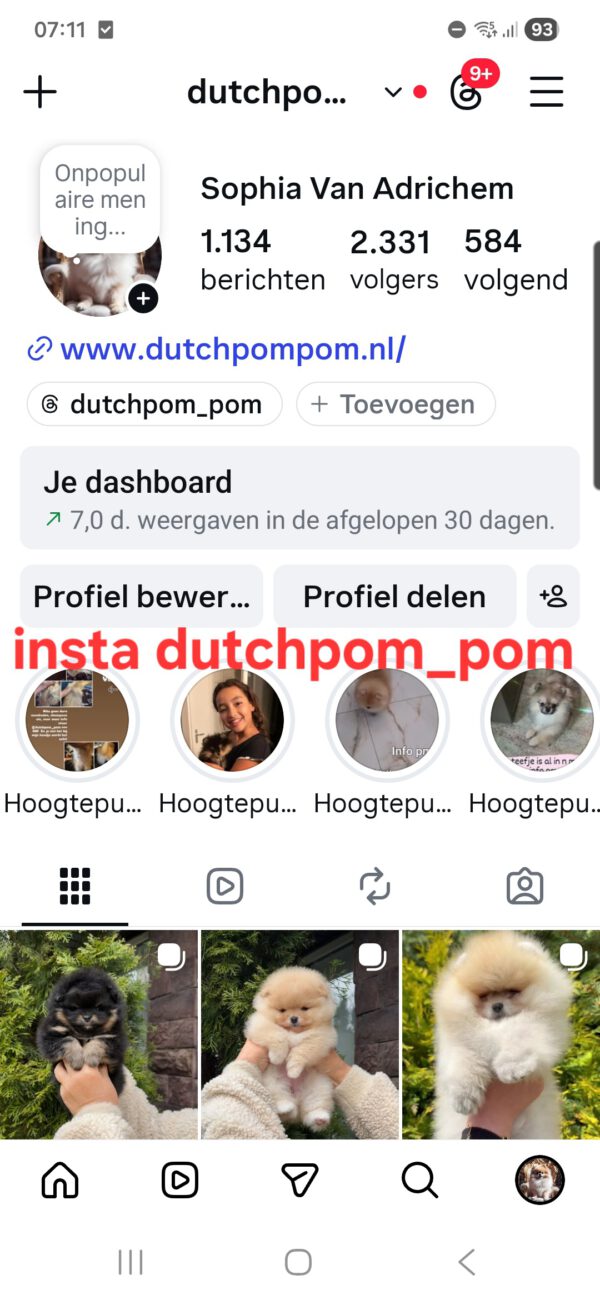The height and width of the screenshot is (1300, 600).
Task: Open the dutchpom_pom Threads chip
Action: coord(154,405)
